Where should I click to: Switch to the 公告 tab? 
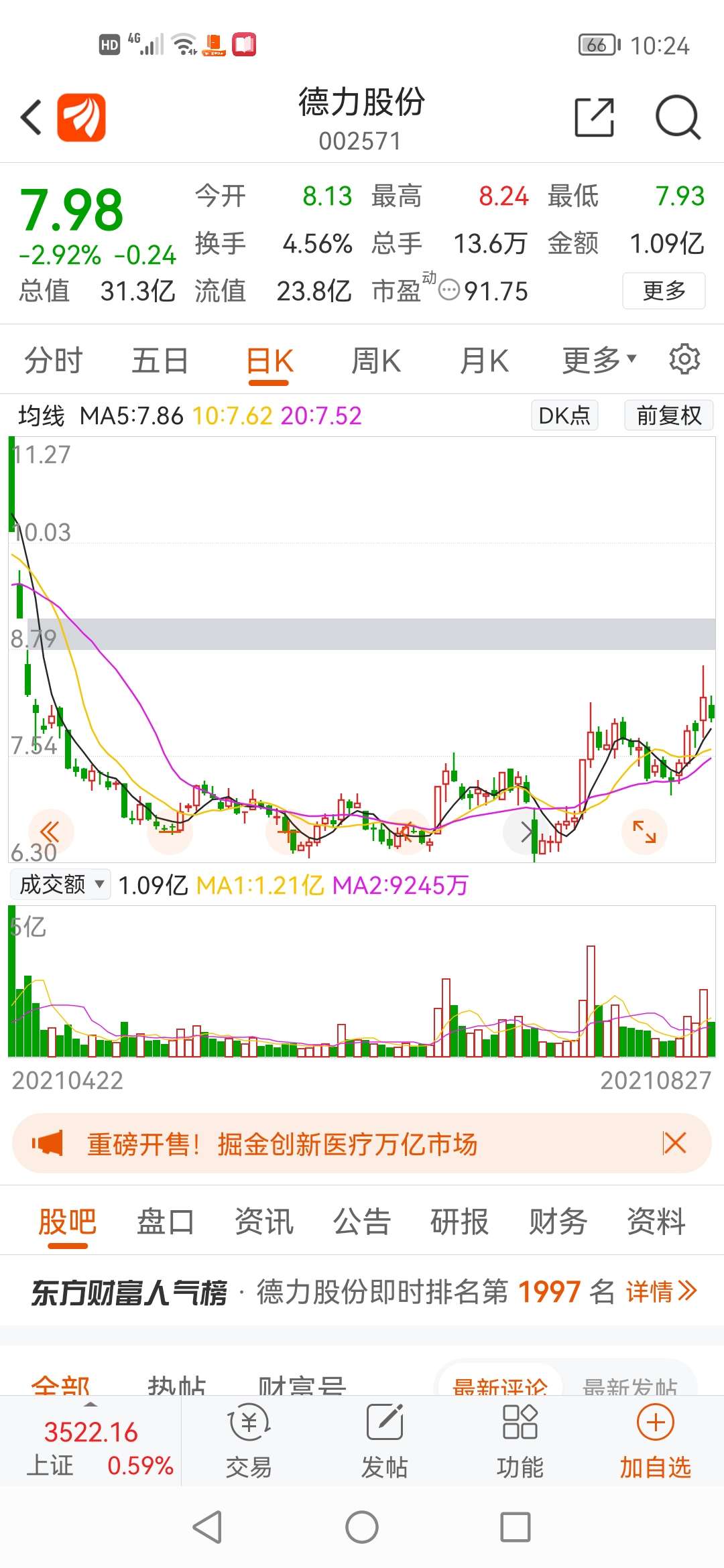(362, 1221)
